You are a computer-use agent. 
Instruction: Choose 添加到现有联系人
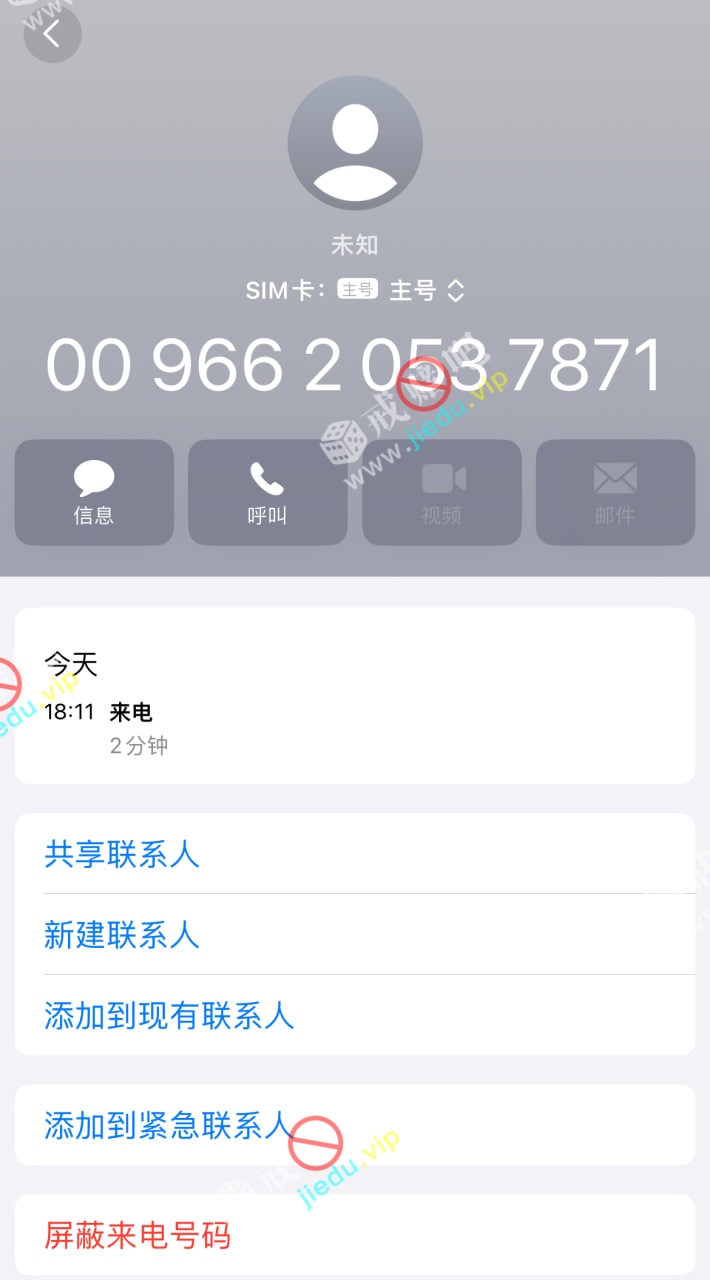tap(169, 1016)
